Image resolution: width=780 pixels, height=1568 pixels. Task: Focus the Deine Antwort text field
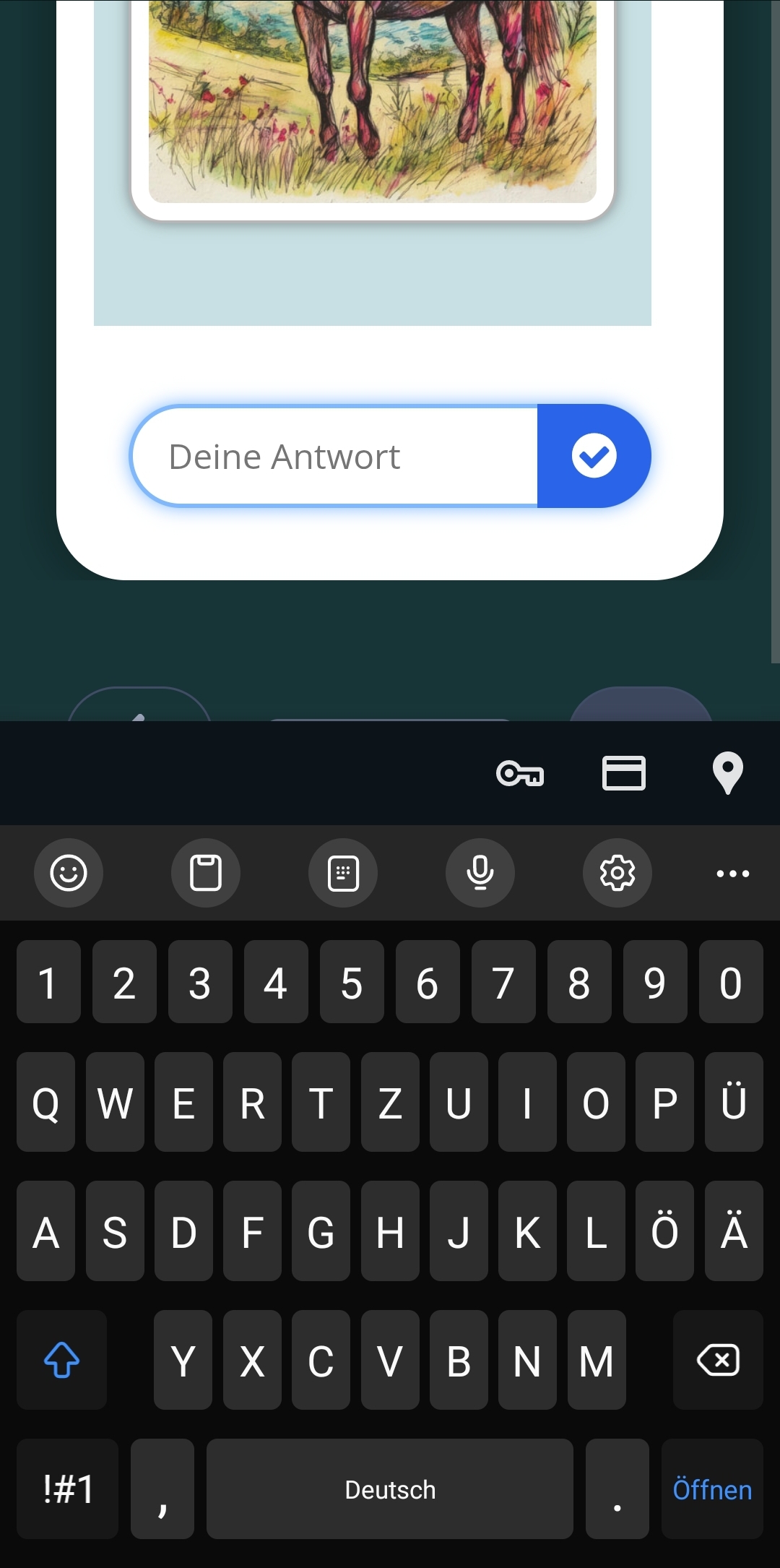click(x=334, y=456)
